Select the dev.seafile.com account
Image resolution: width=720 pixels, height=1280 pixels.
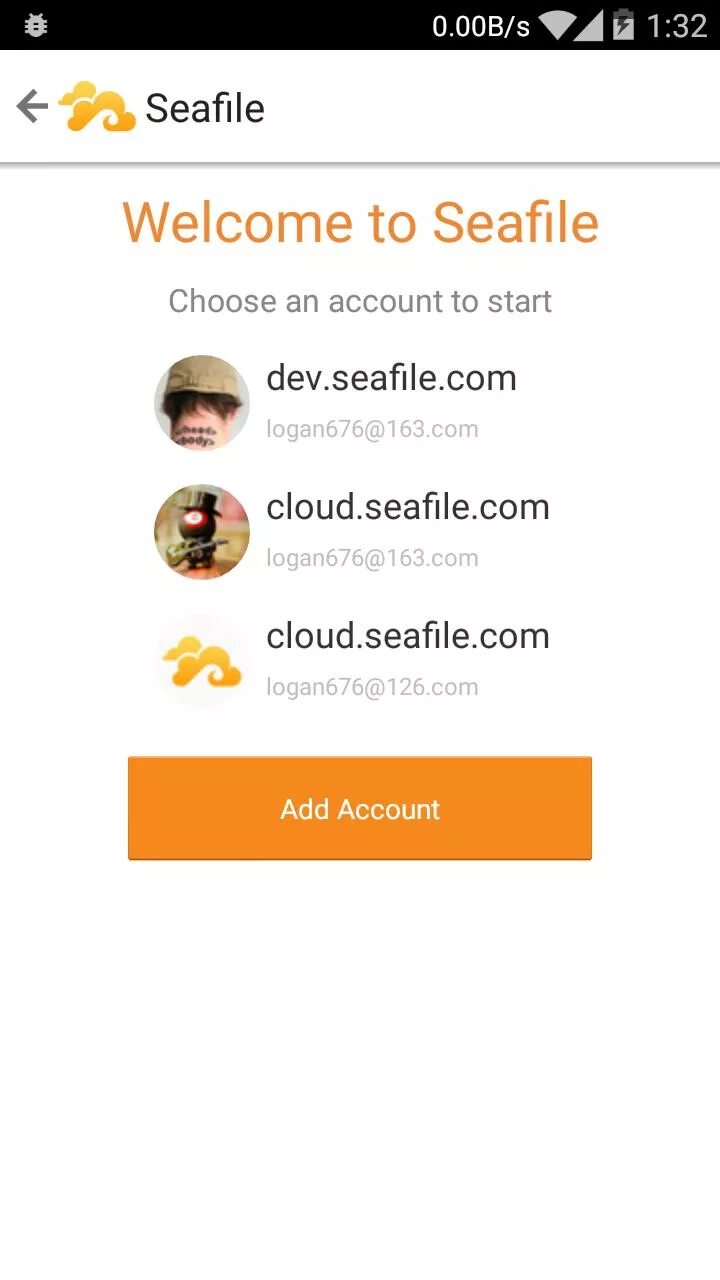click(x=360, y=402)
